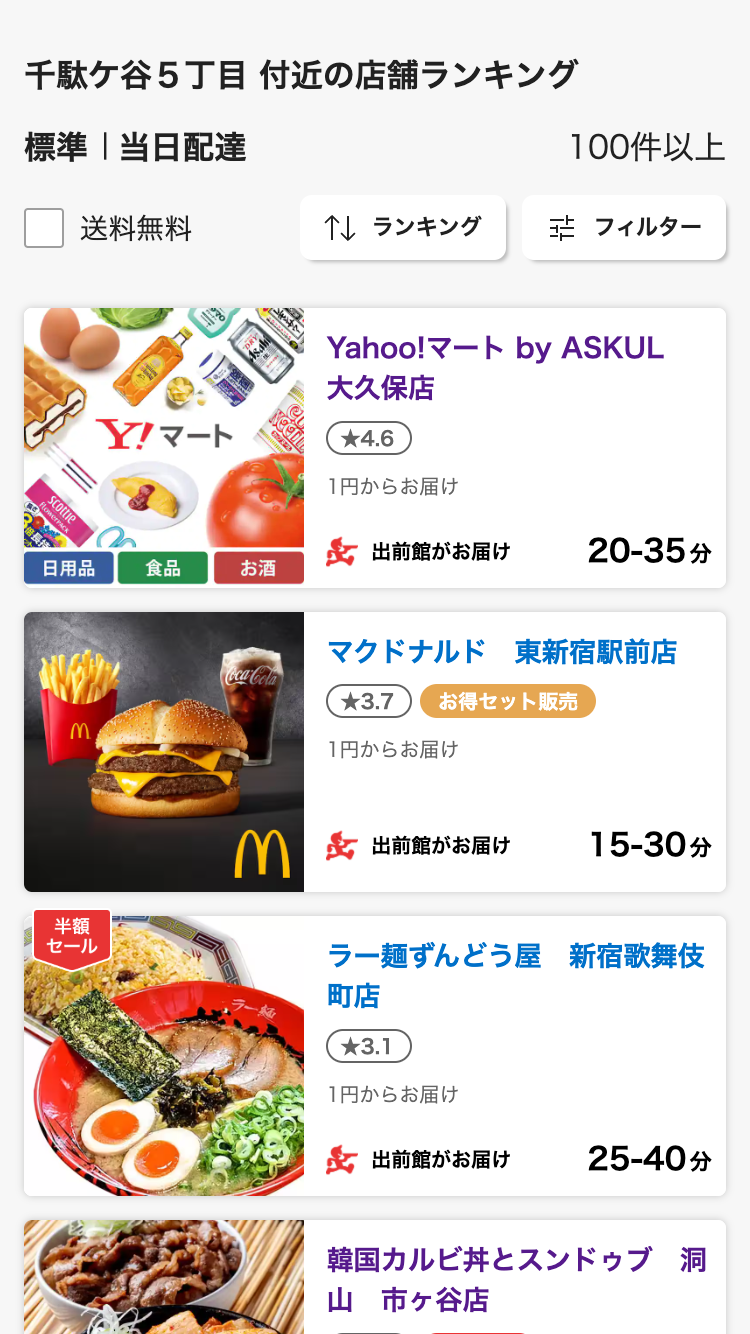The height and width of the screenshot is (1334, 750).
Task: Open the フィルター filter options
Action: pos(624,228)
